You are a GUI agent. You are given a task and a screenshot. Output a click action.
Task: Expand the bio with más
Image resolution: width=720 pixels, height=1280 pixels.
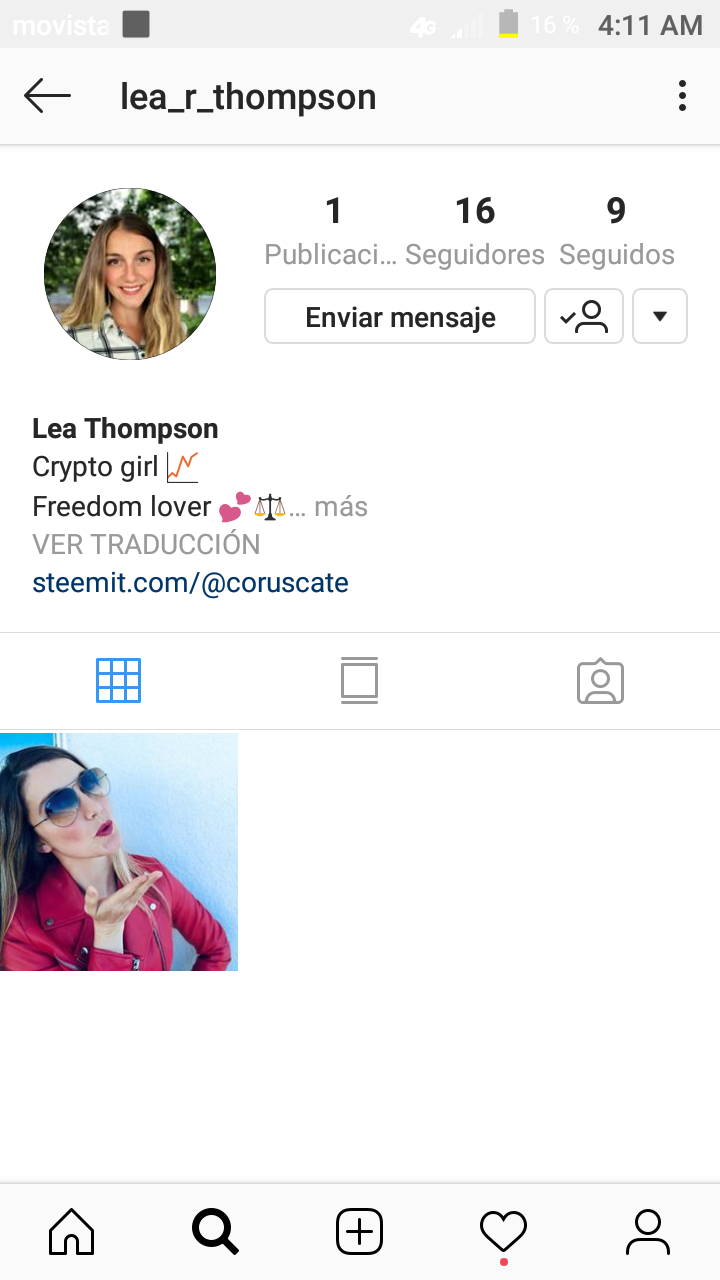[341, 507]
